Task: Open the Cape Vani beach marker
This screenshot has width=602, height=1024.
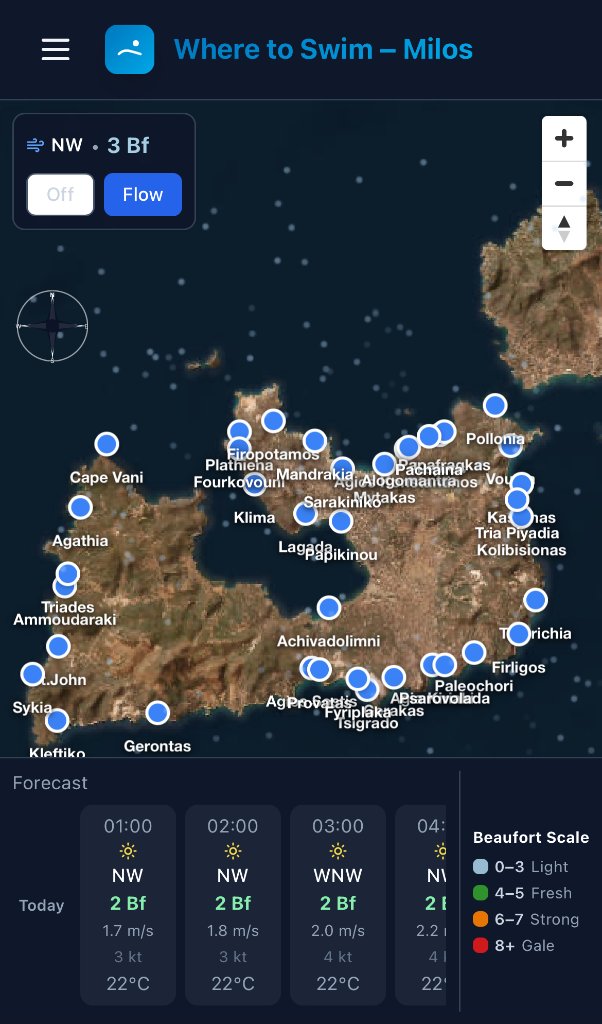Action: tap(106, 444)
